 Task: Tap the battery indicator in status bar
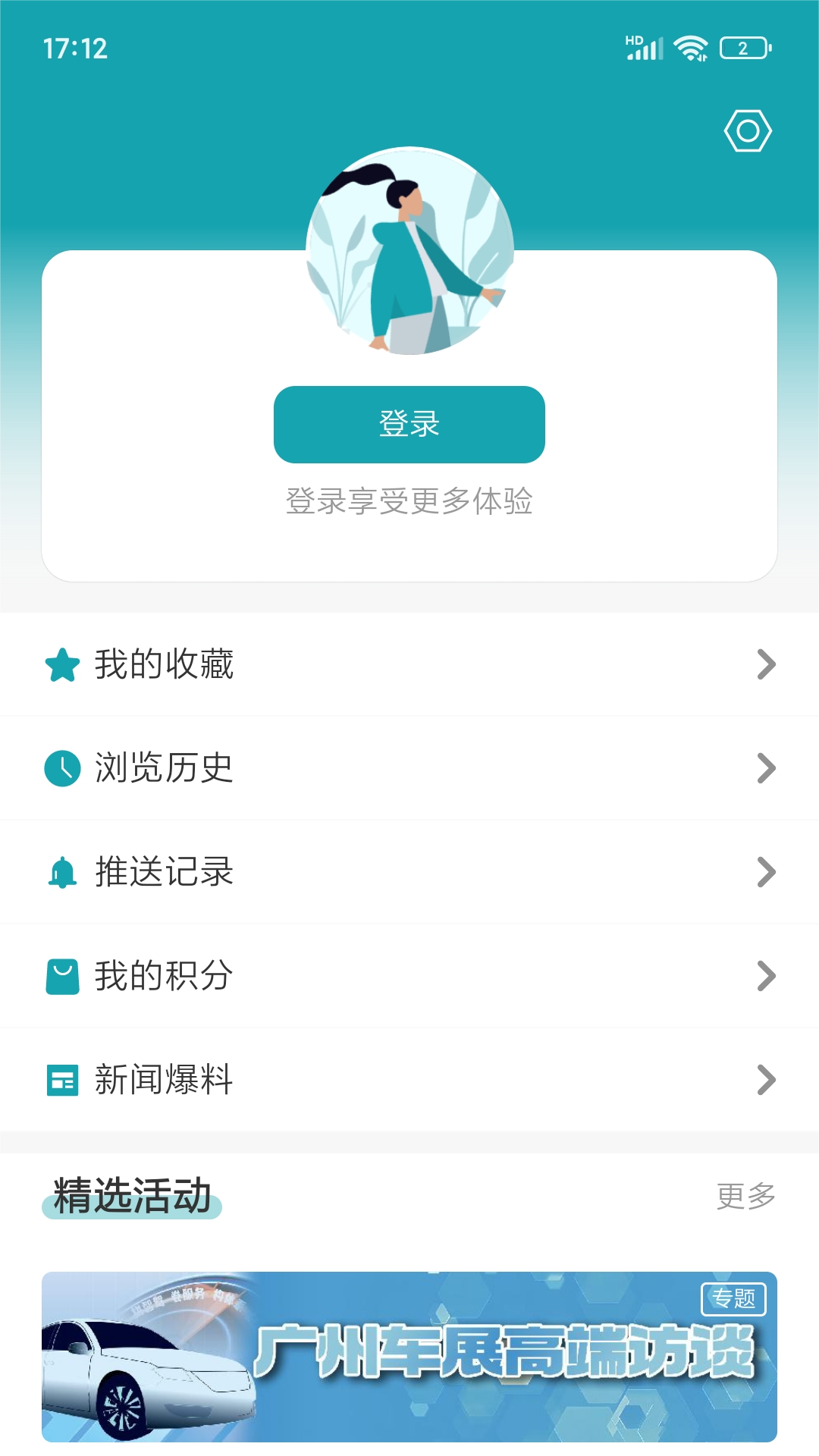tap(744, 47)
